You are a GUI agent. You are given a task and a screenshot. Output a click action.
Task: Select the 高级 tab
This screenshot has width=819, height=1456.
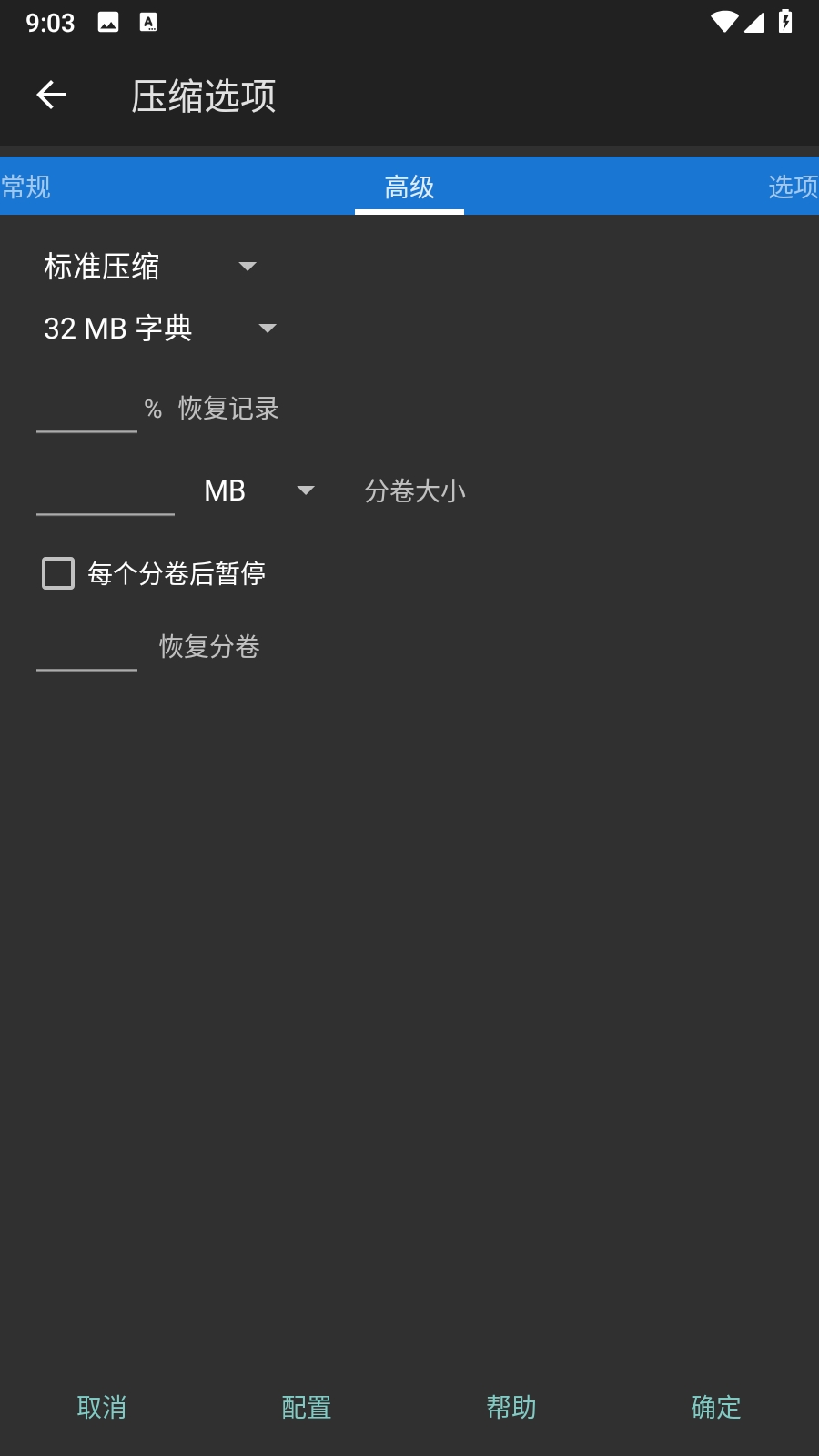click(x=409, y=187)
